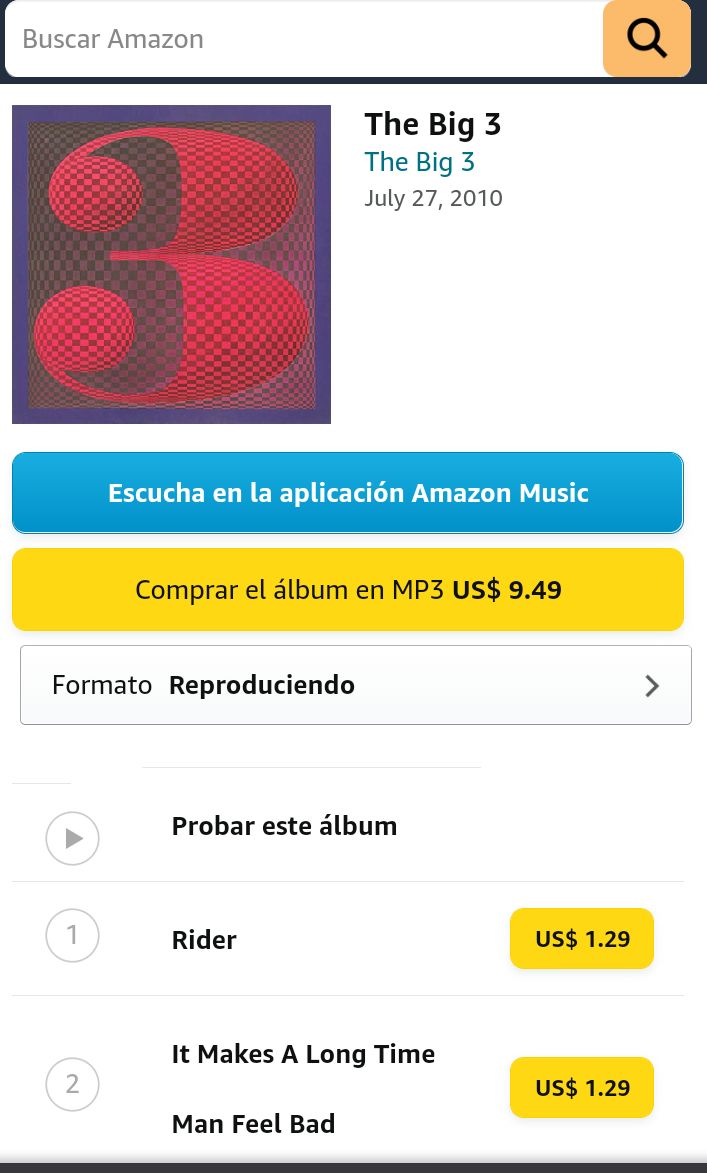
Task: Play the Probar este álbum sample
Action: 73,838
